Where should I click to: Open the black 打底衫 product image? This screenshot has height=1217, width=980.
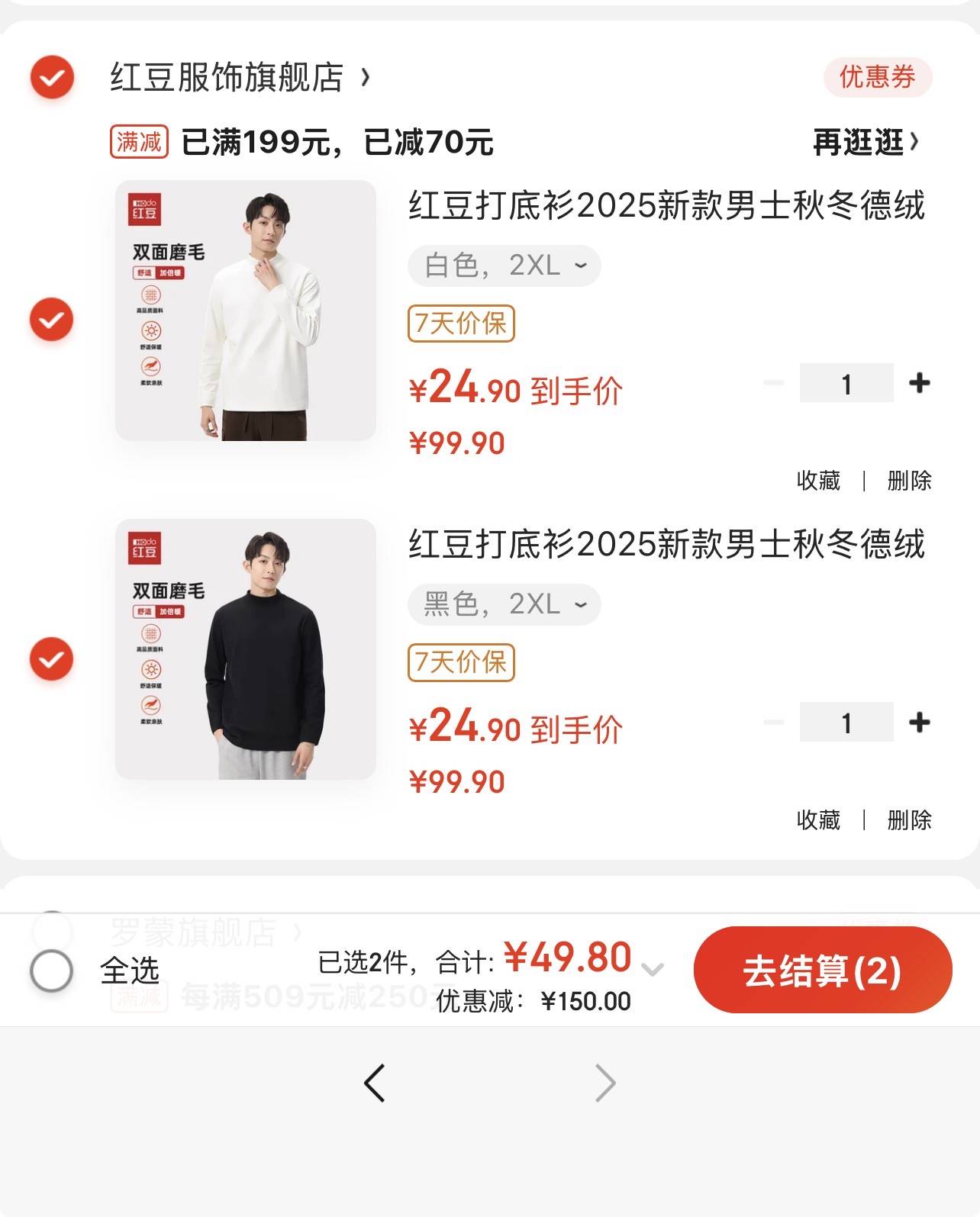point(245,649)
